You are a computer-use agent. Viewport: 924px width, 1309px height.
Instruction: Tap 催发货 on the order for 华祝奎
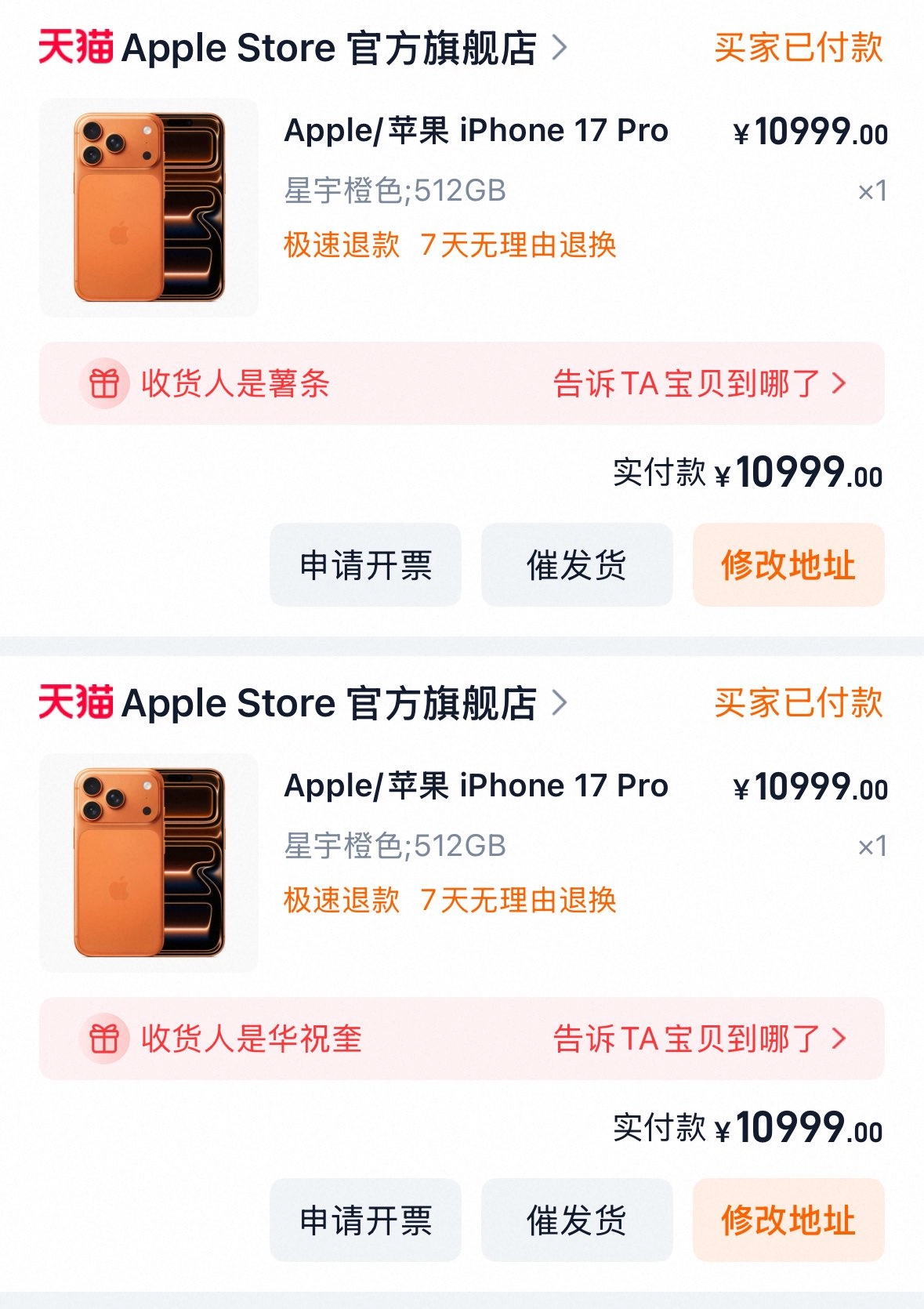coord(577,1220)
